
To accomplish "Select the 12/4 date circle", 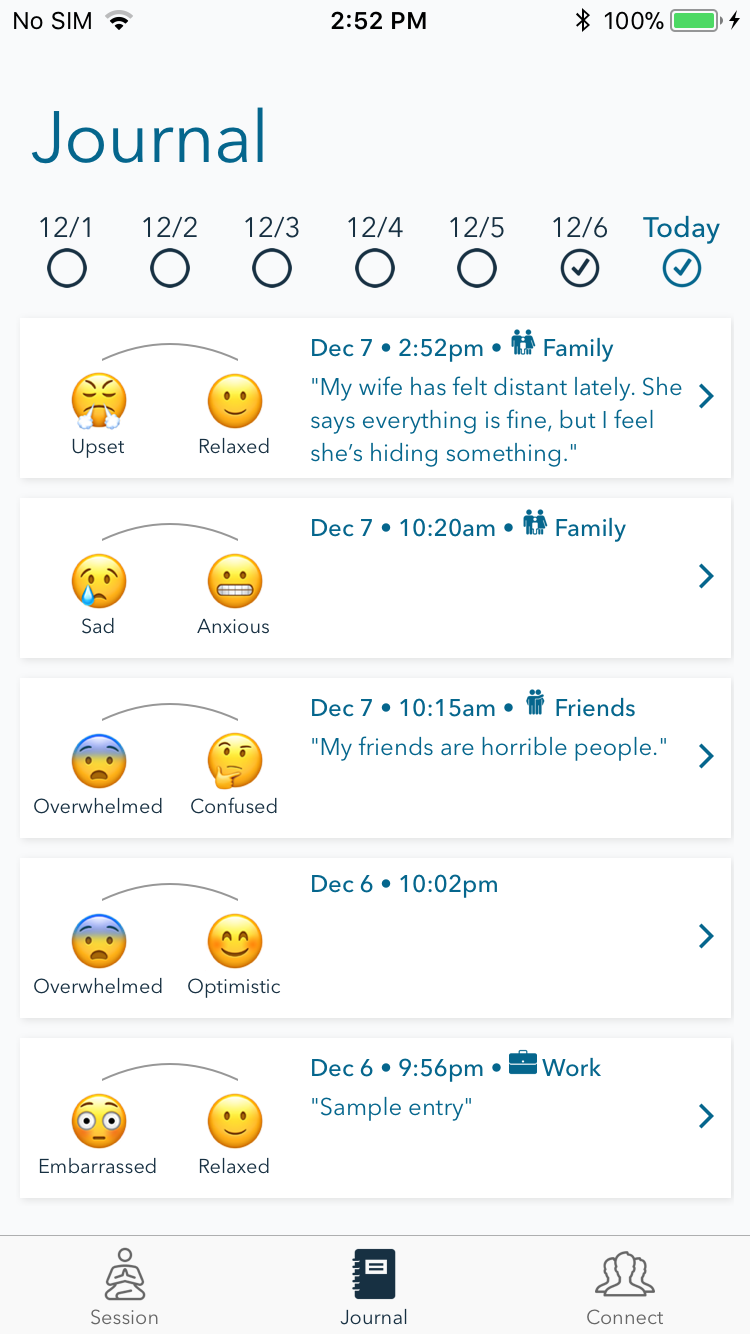I will click(x=375, y=268).
